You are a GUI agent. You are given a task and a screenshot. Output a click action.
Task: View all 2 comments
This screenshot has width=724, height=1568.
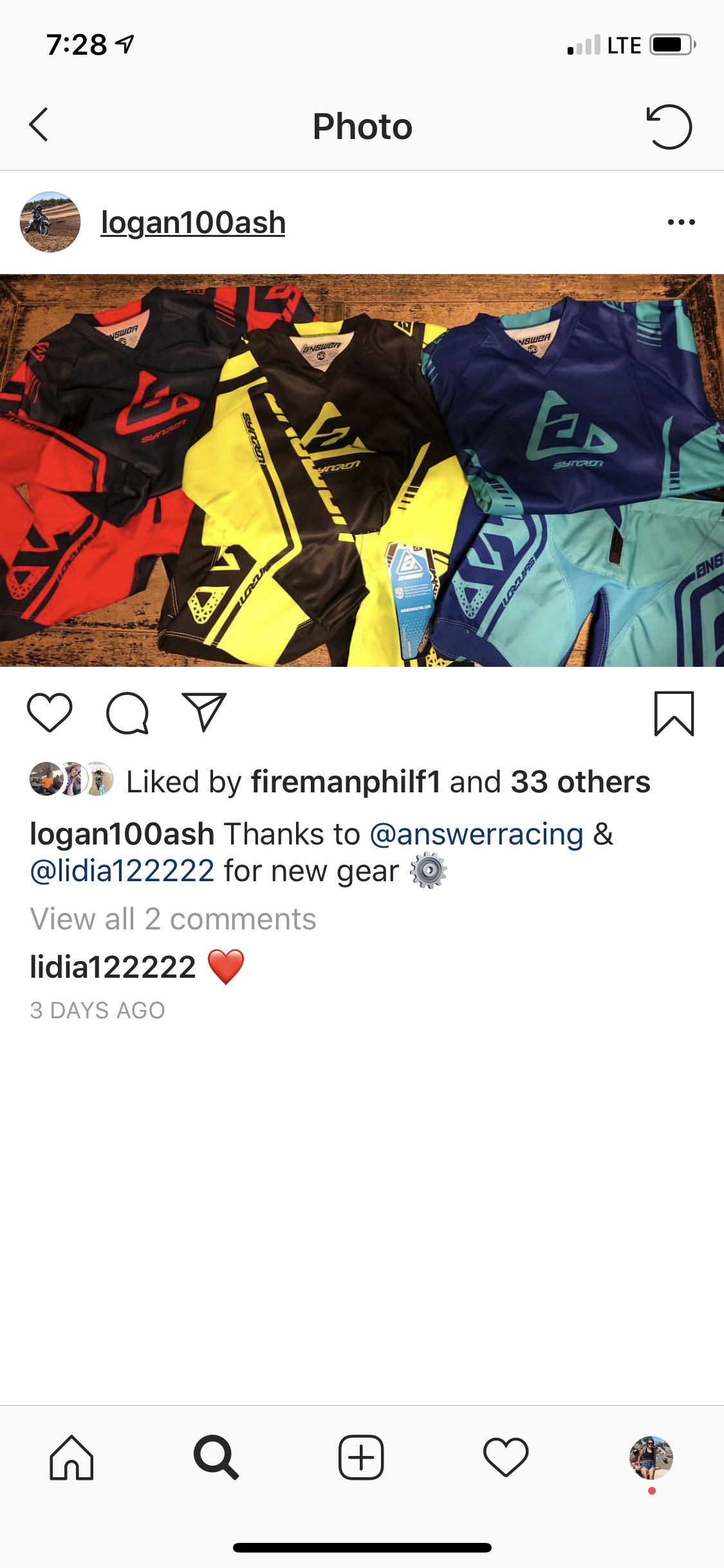[x=173, y=919]
